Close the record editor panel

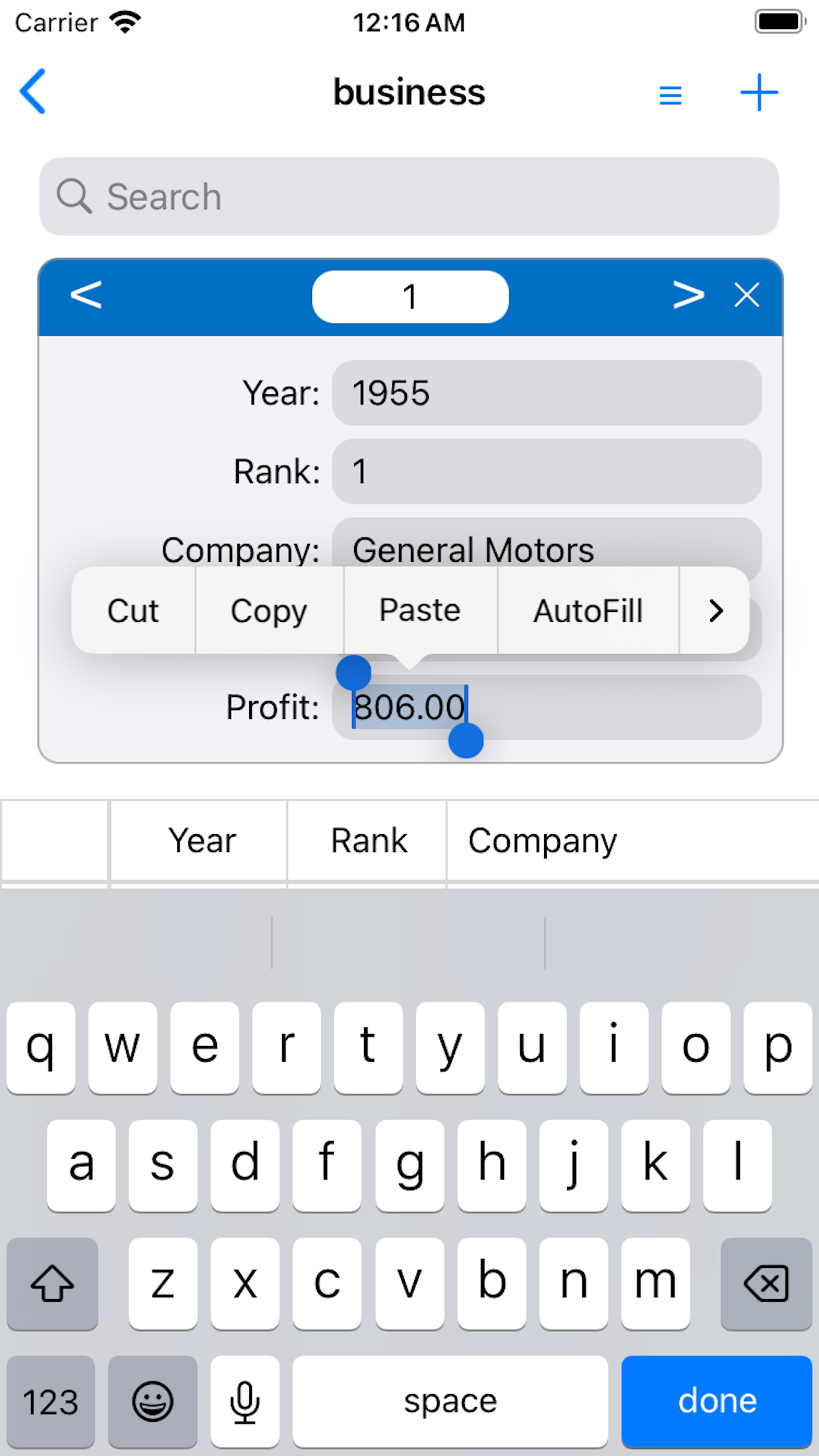pos(747,295)
